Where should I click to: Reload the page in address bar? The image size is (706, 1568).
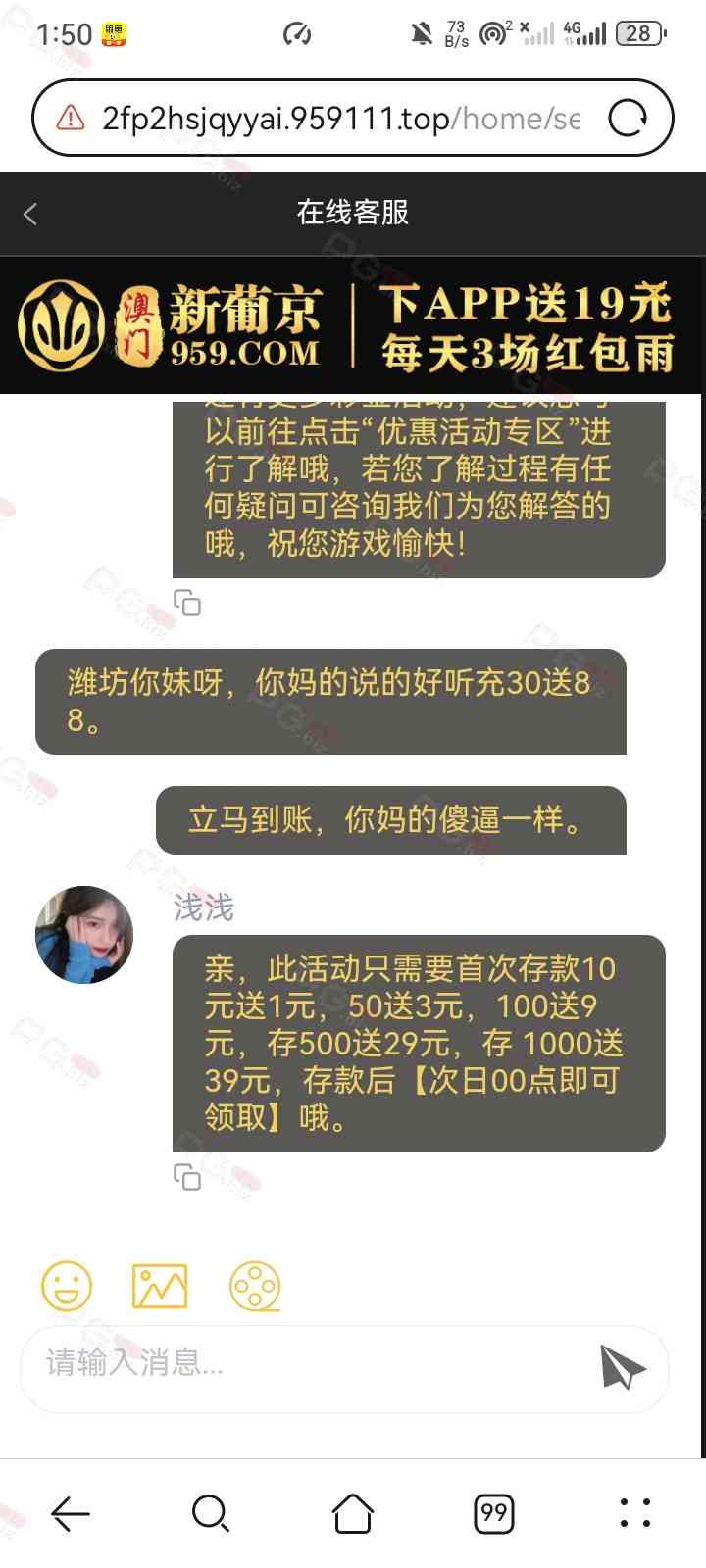pyautogui.click(x=628, y=119)
